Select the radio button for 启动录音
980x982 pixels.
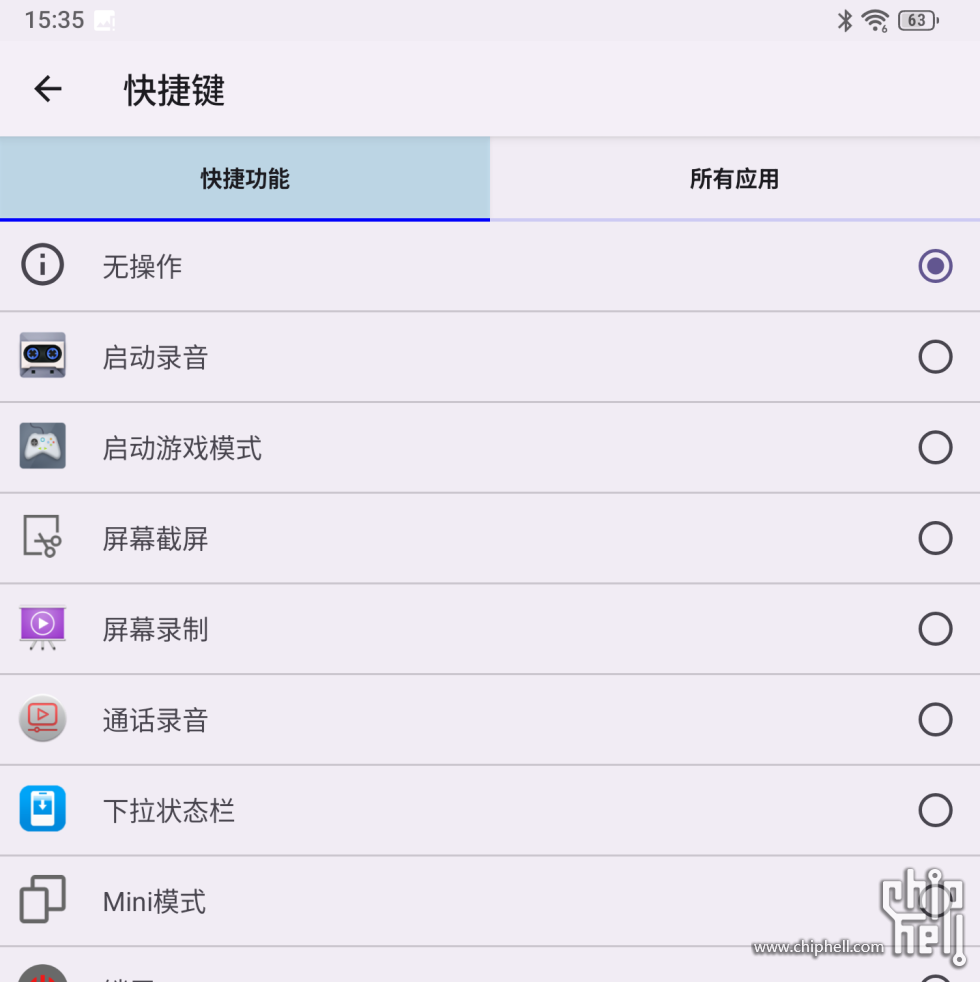(935, 356)
